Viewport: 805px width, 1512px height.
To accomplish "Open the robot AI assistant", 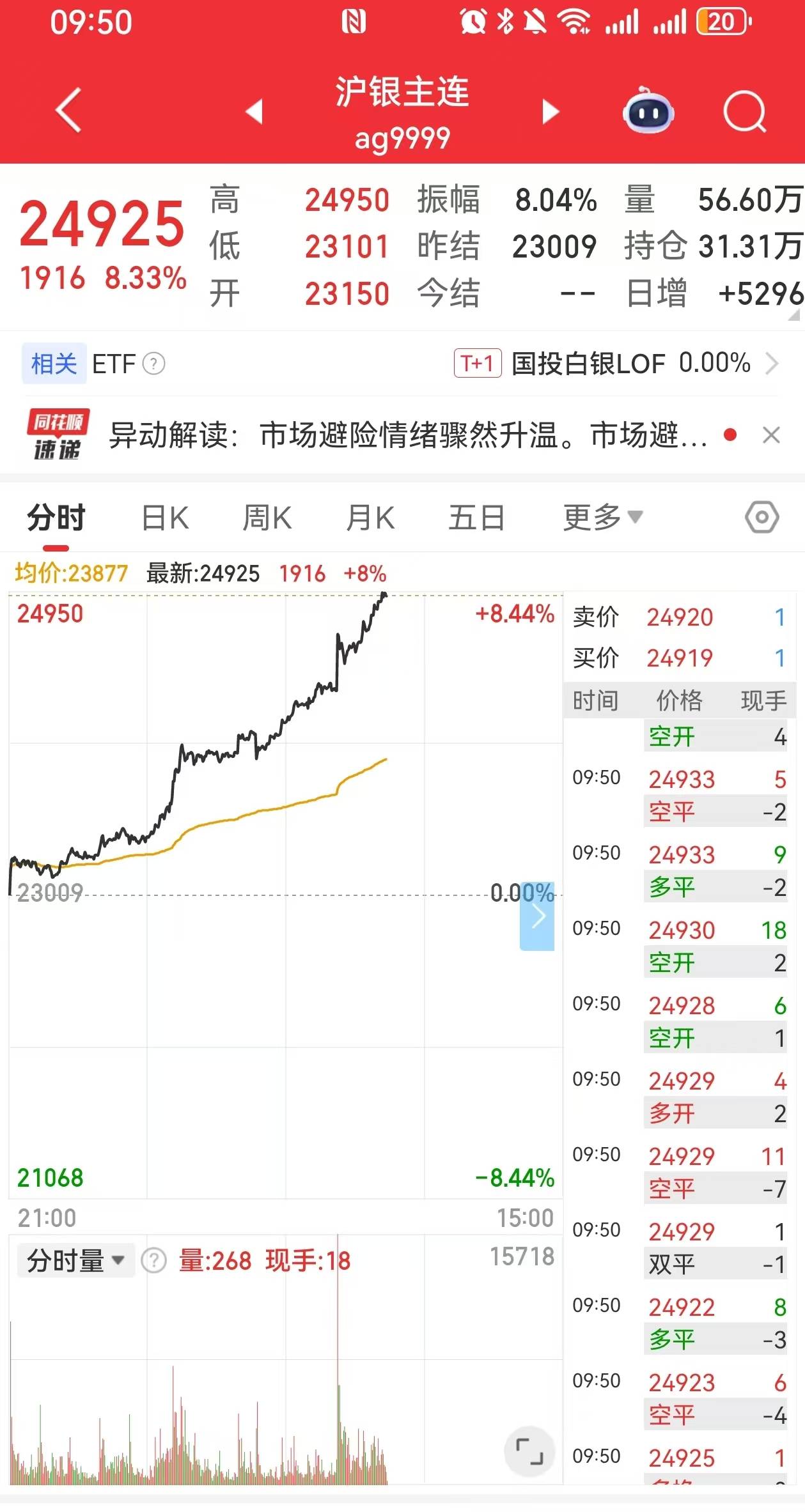I will coord(648,112).
